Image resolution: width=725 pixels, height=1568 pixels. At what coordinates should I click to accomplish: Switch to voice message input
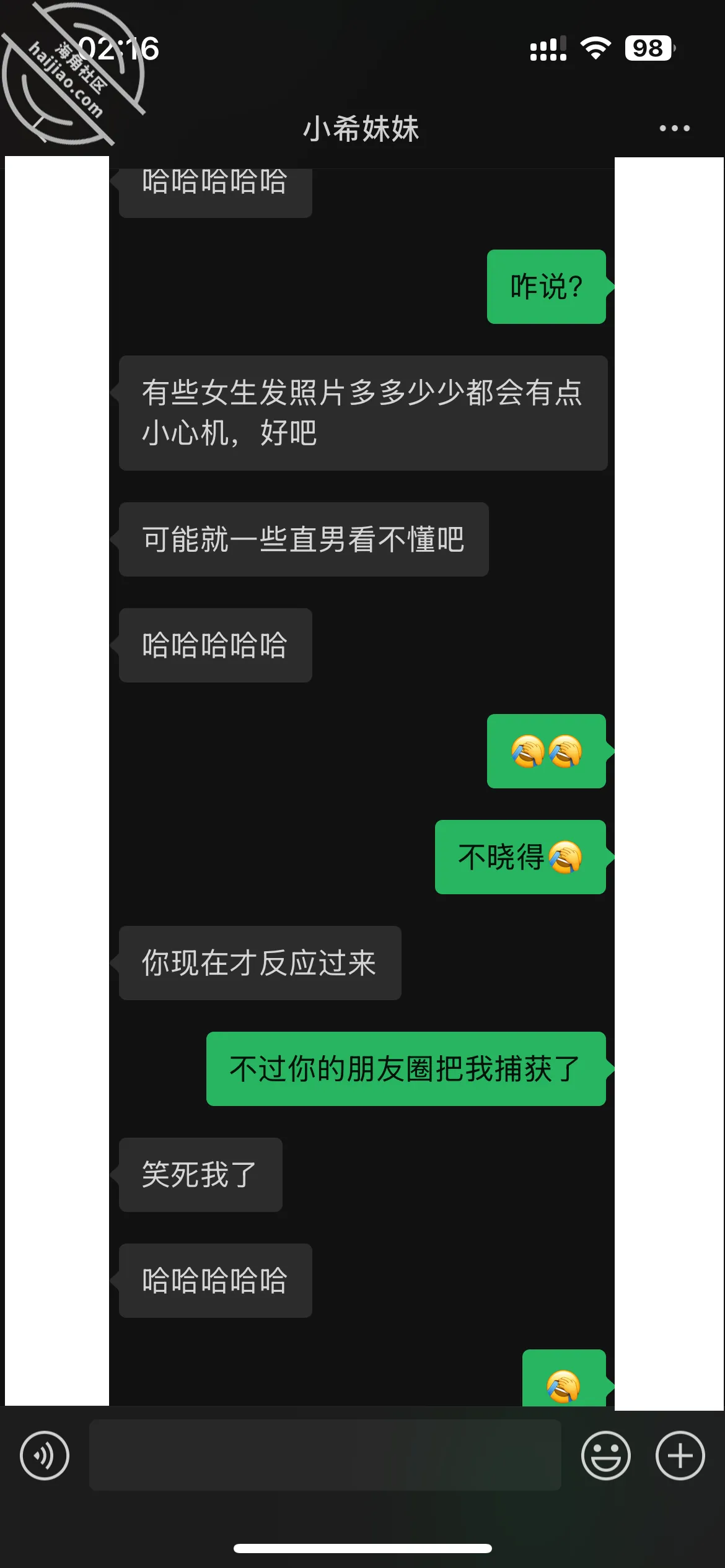[x=45, y=1455]
